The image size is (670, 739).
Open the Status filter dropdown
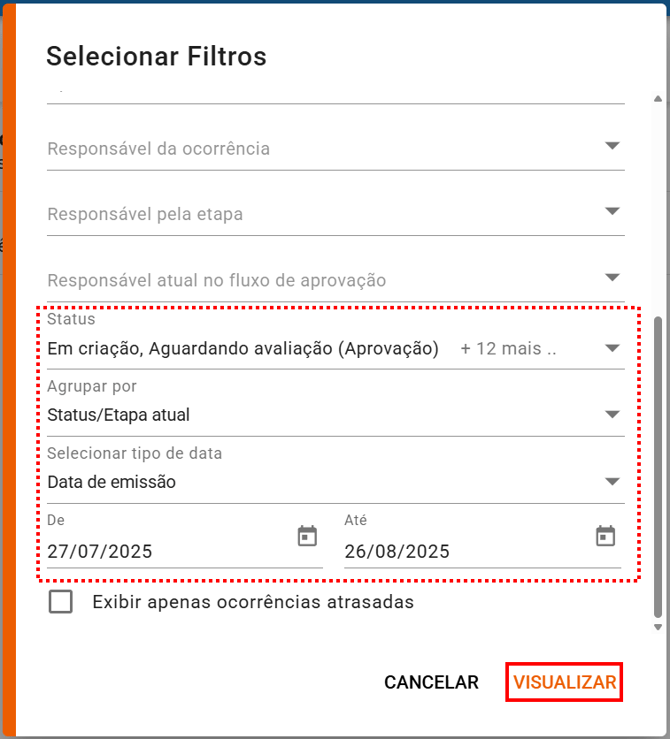pos(612,349)
